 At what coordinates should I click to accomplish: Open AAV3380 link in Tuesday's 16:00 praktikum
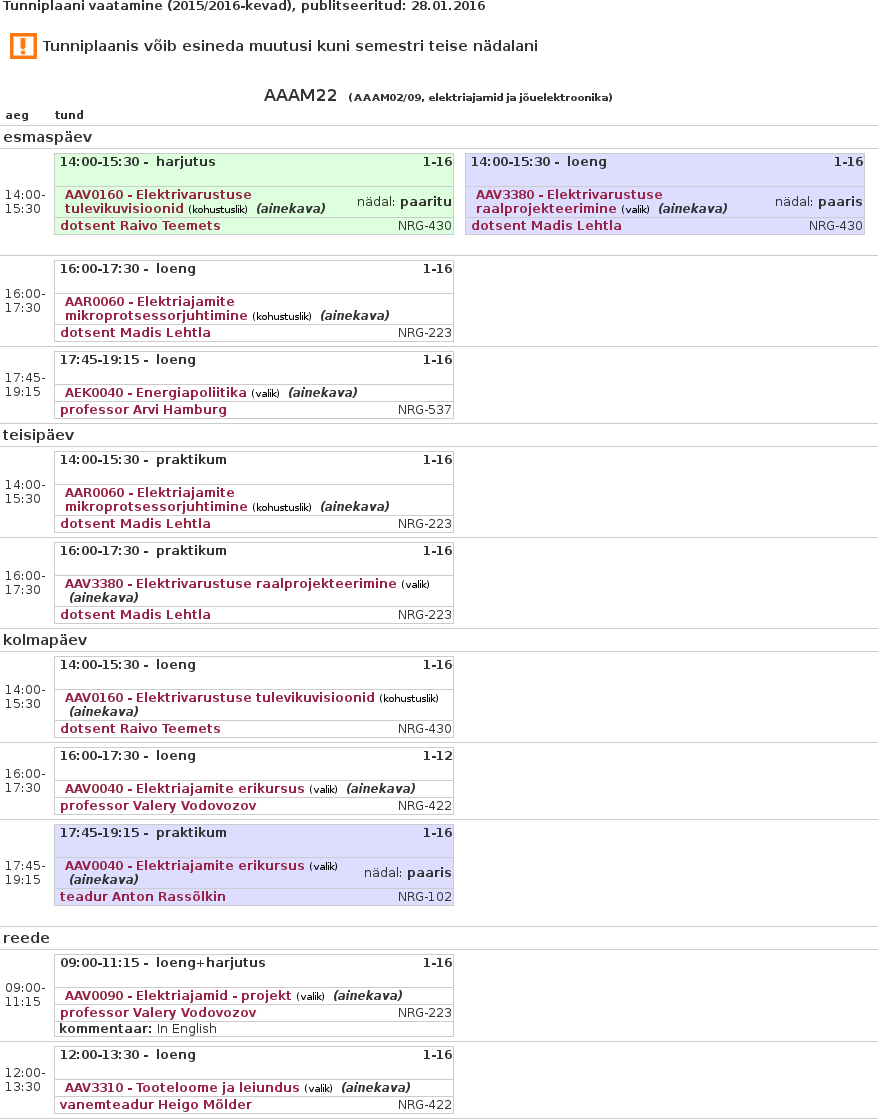click(x=230, y=584)
